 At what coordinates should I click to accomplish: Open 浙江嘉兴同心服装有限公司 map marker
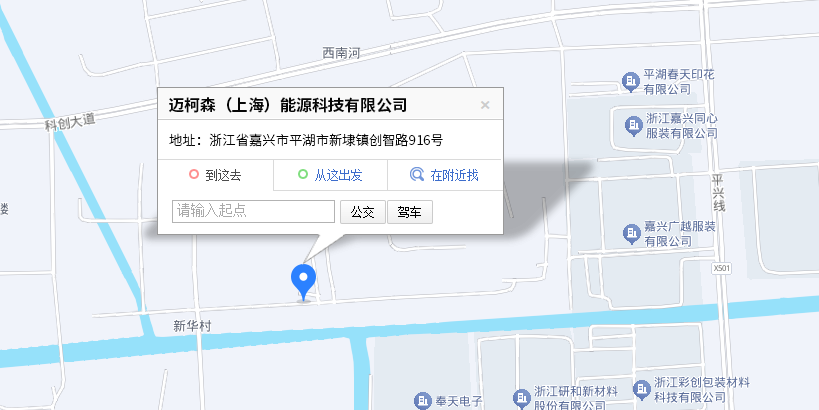[634, 126]
